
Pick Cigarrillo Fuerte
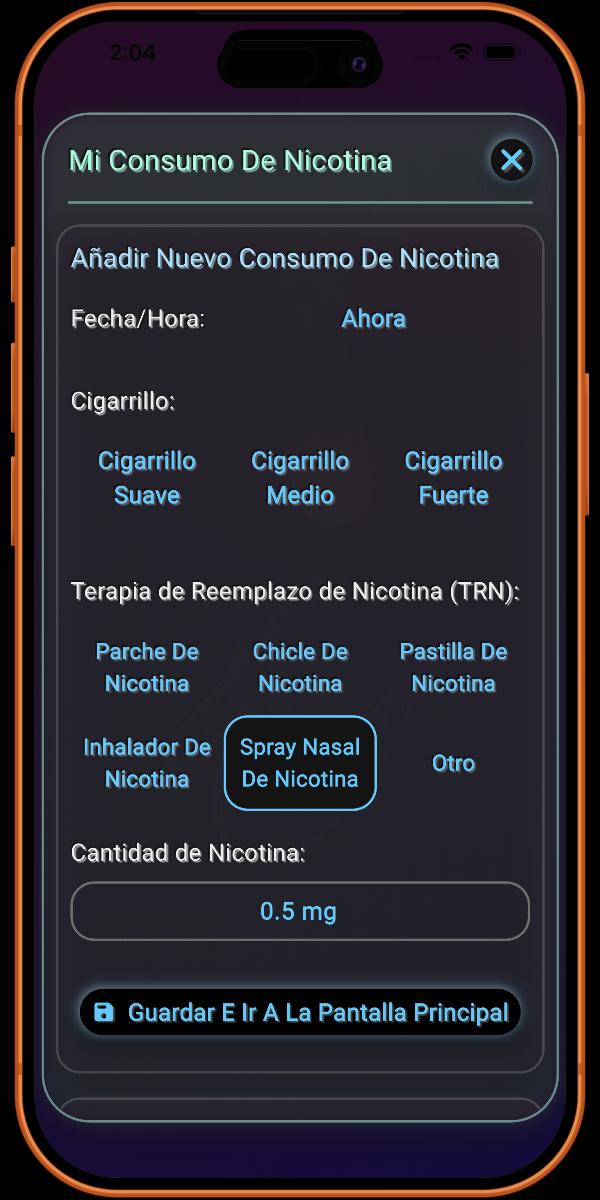(x=453, y=478)
